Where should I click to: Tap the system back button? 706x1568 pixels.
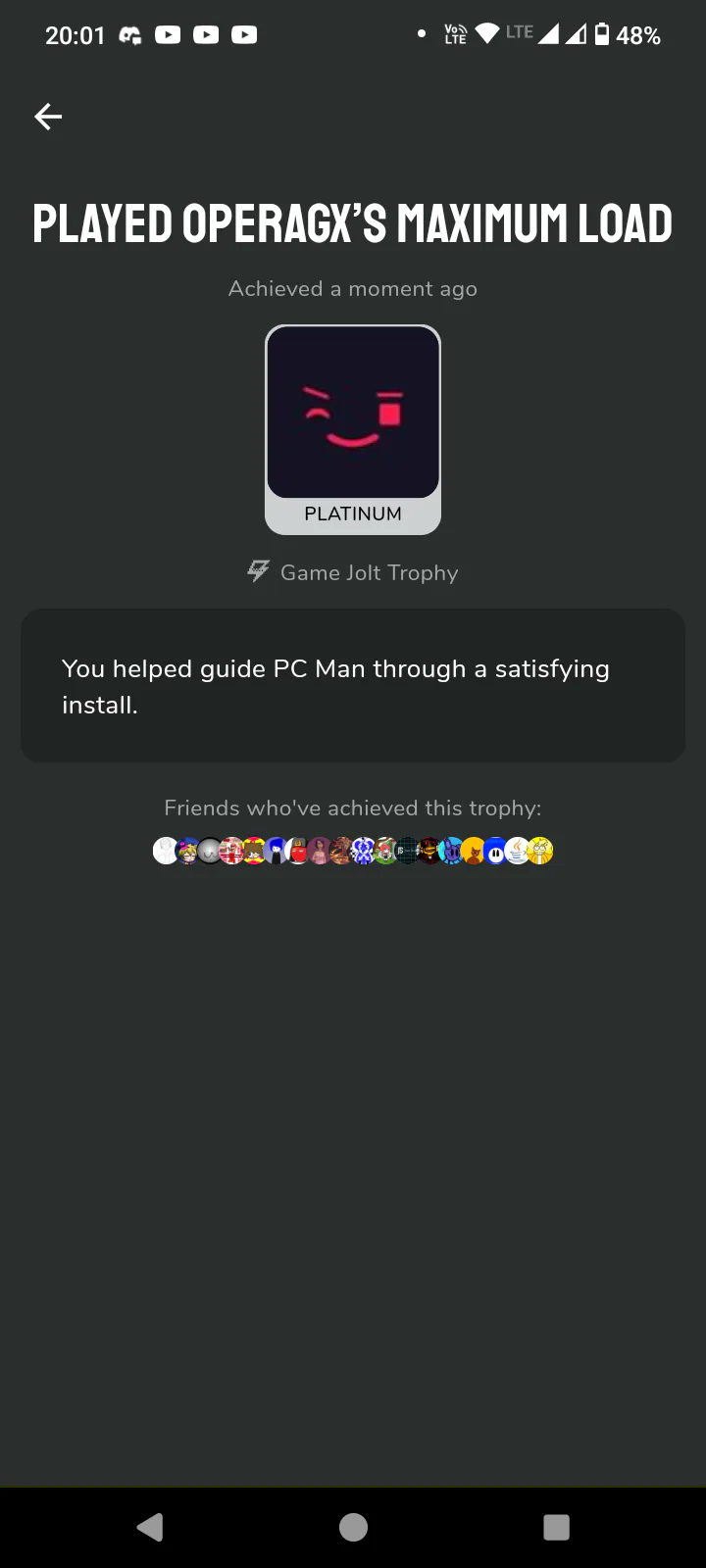point(150,1527)
